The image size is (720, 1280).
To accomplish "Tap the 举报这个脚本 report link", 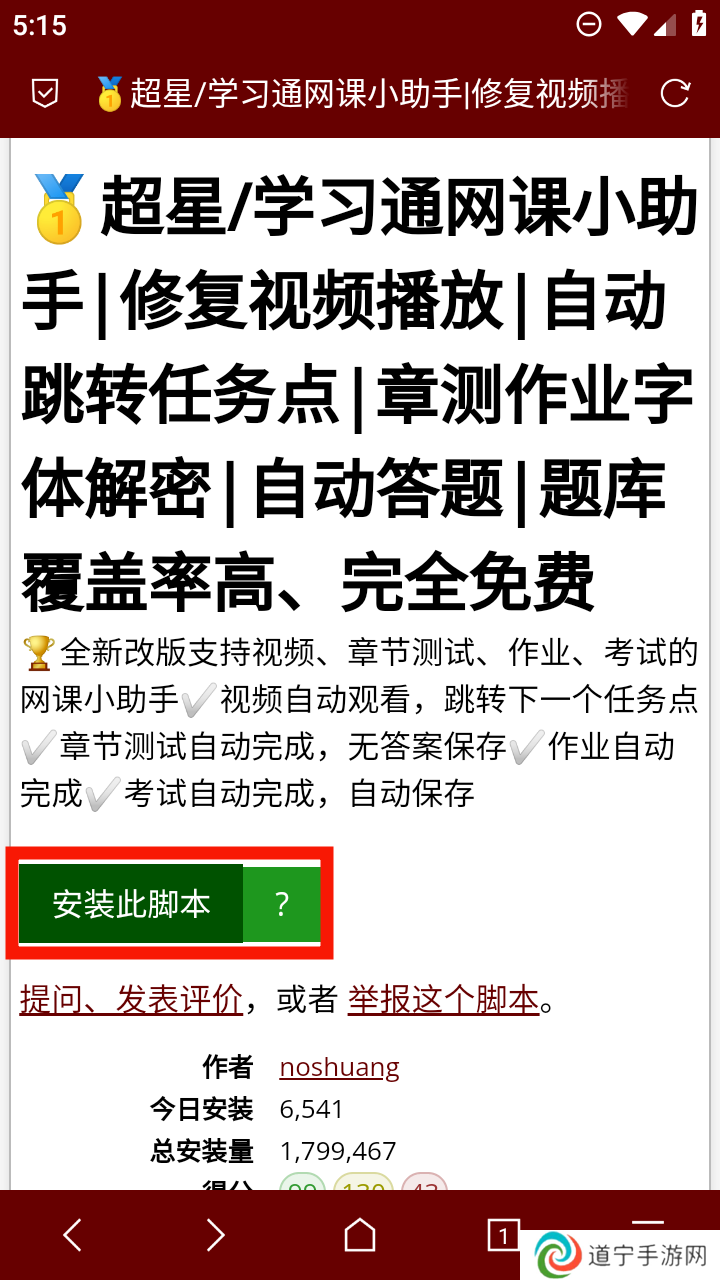I will coord(443,999).
